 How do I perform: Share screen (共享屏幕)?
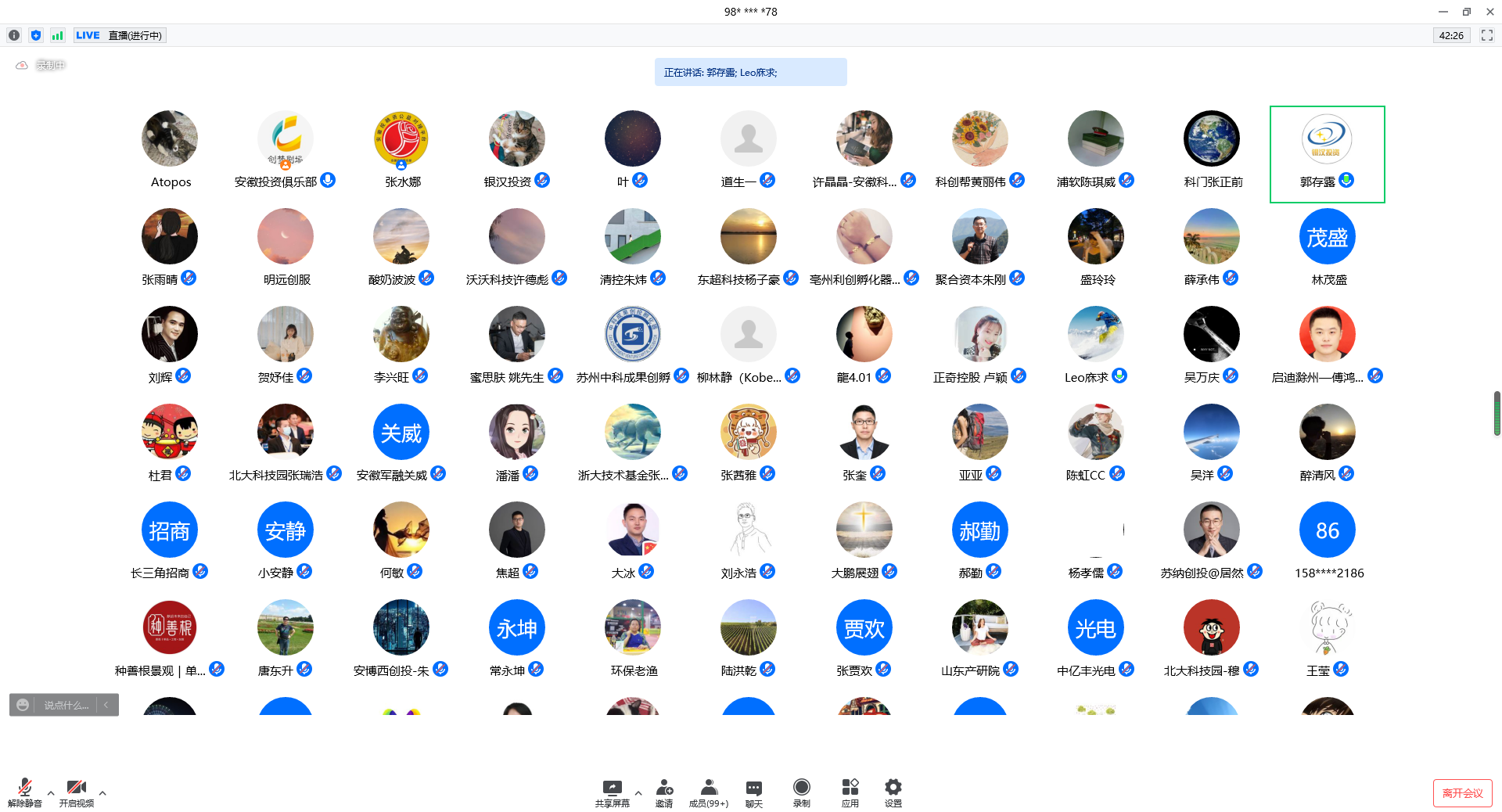(x=612, y=791)
